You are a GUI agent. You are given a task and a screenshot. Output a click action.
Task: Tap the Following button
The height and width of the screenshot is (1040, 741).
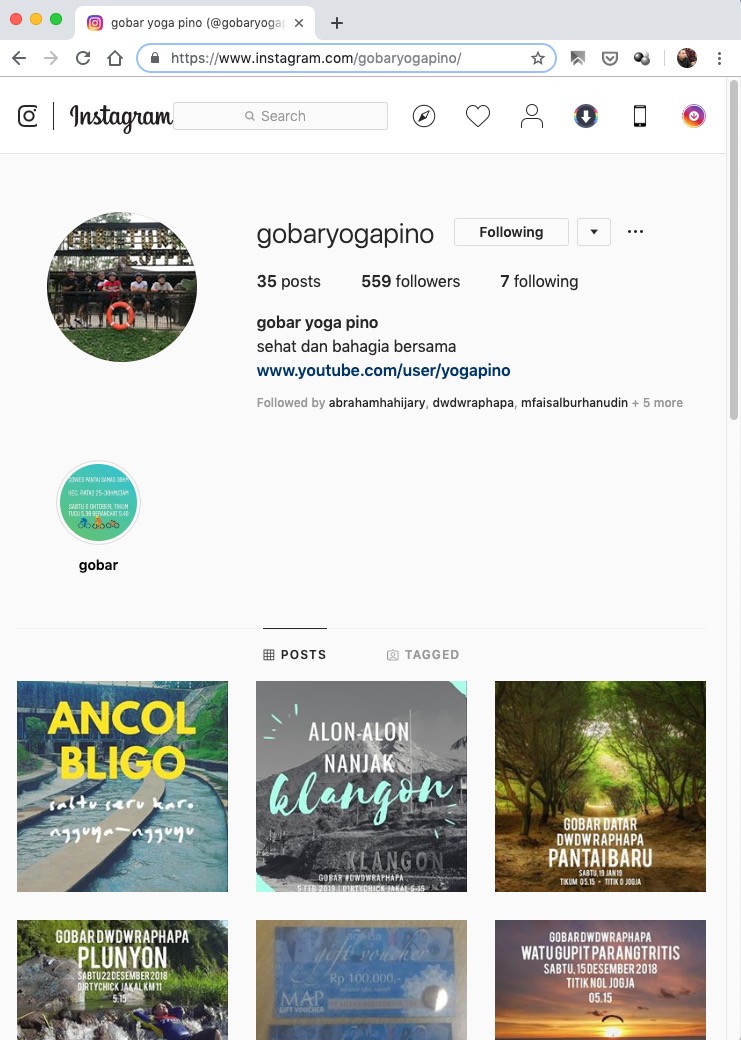click(511, 232)
